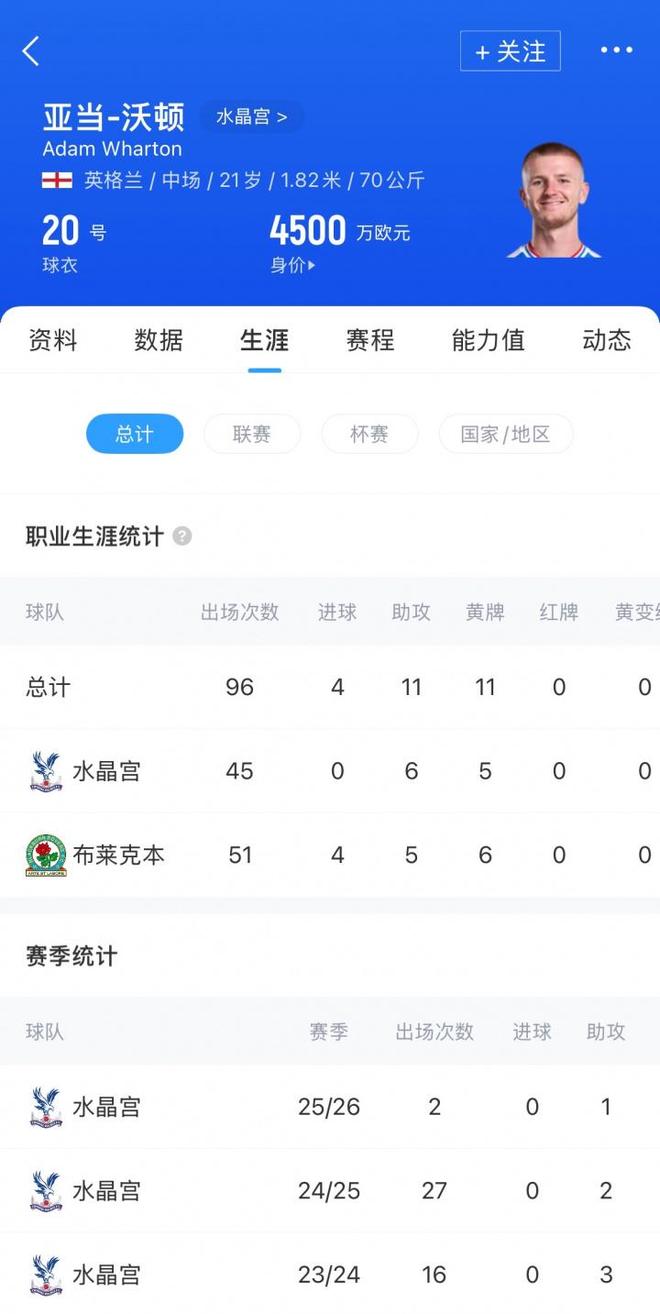Open 水晶宫 25/26 season row

coord(330,1107)
